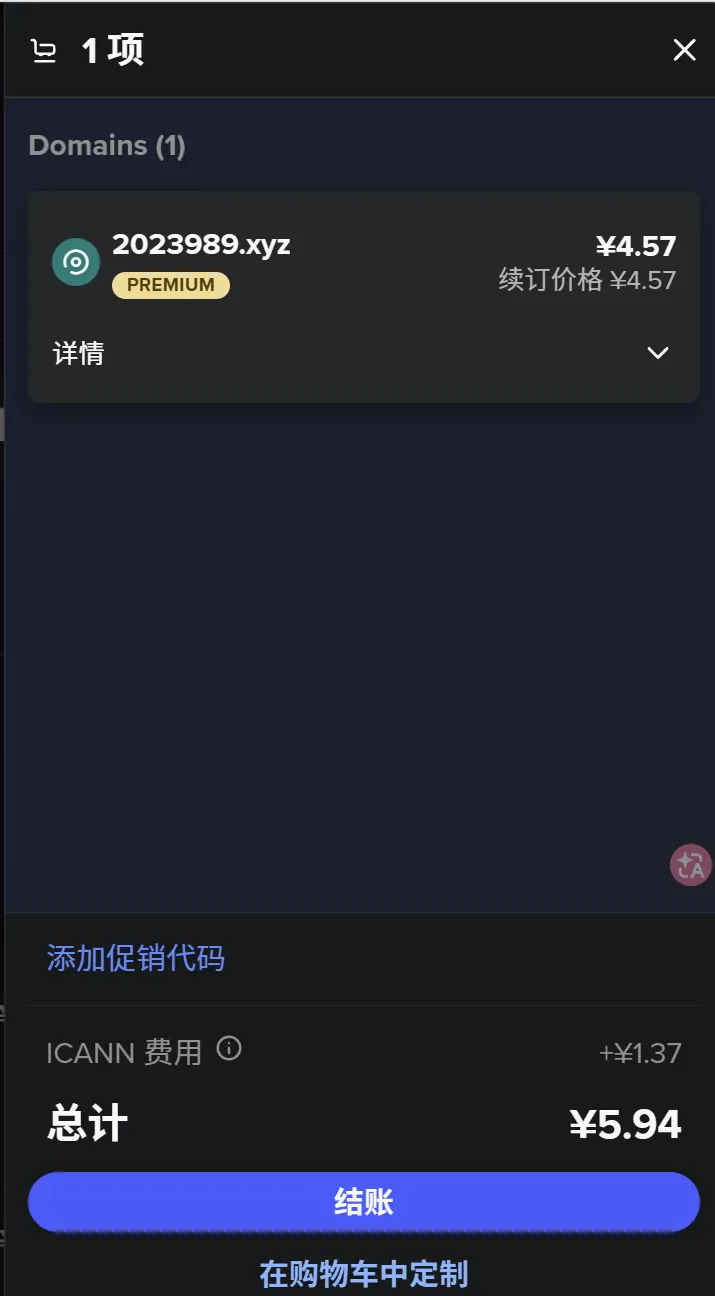Screen dimensions: 715x1296
Task: Tap 添加促销代码 to add promo code
Action: pos(136,958)
